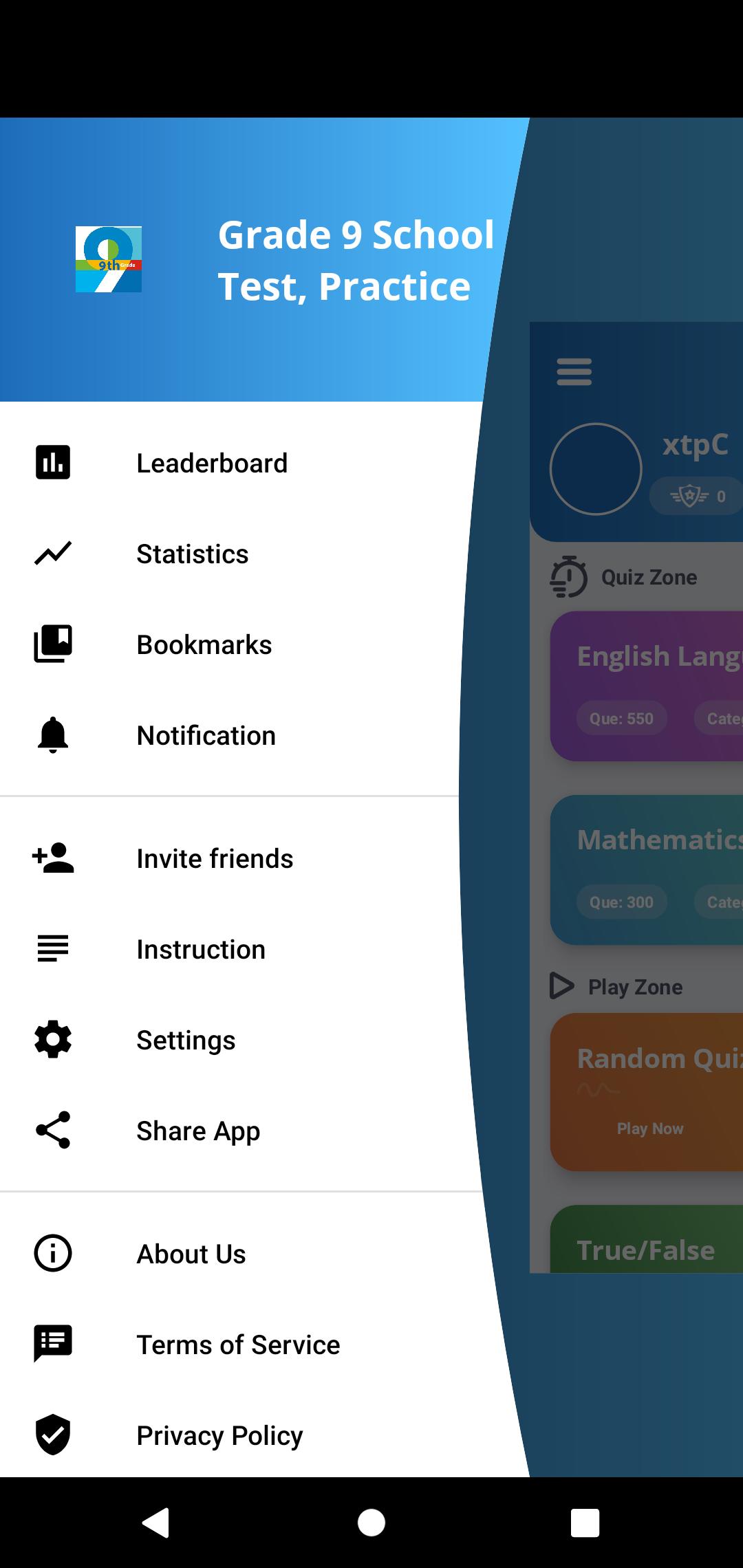Open the Instruction page

pyautogui.click(x=234, y=949)
